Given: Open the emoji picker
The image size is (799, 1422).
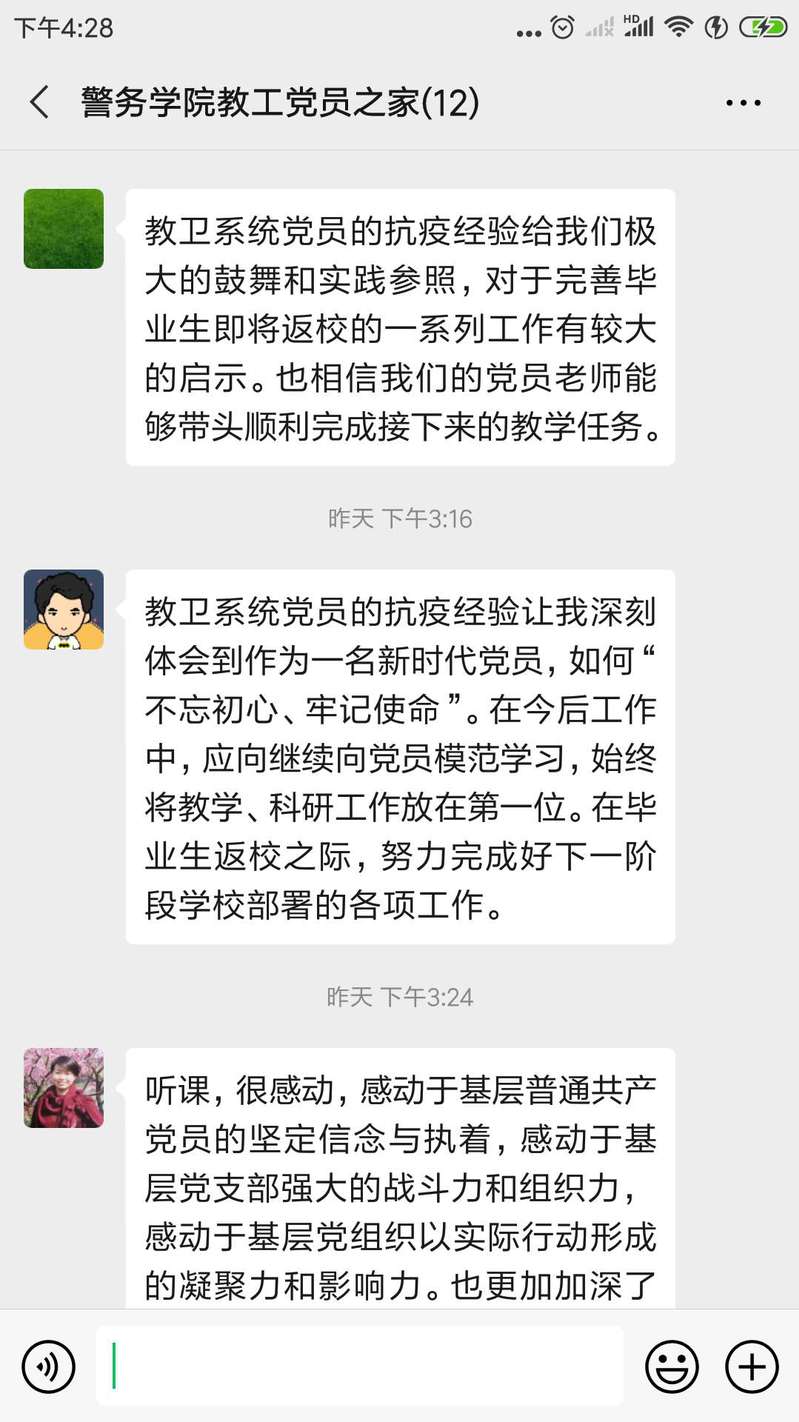Looking at the screenshot, I should (672, 1366).
